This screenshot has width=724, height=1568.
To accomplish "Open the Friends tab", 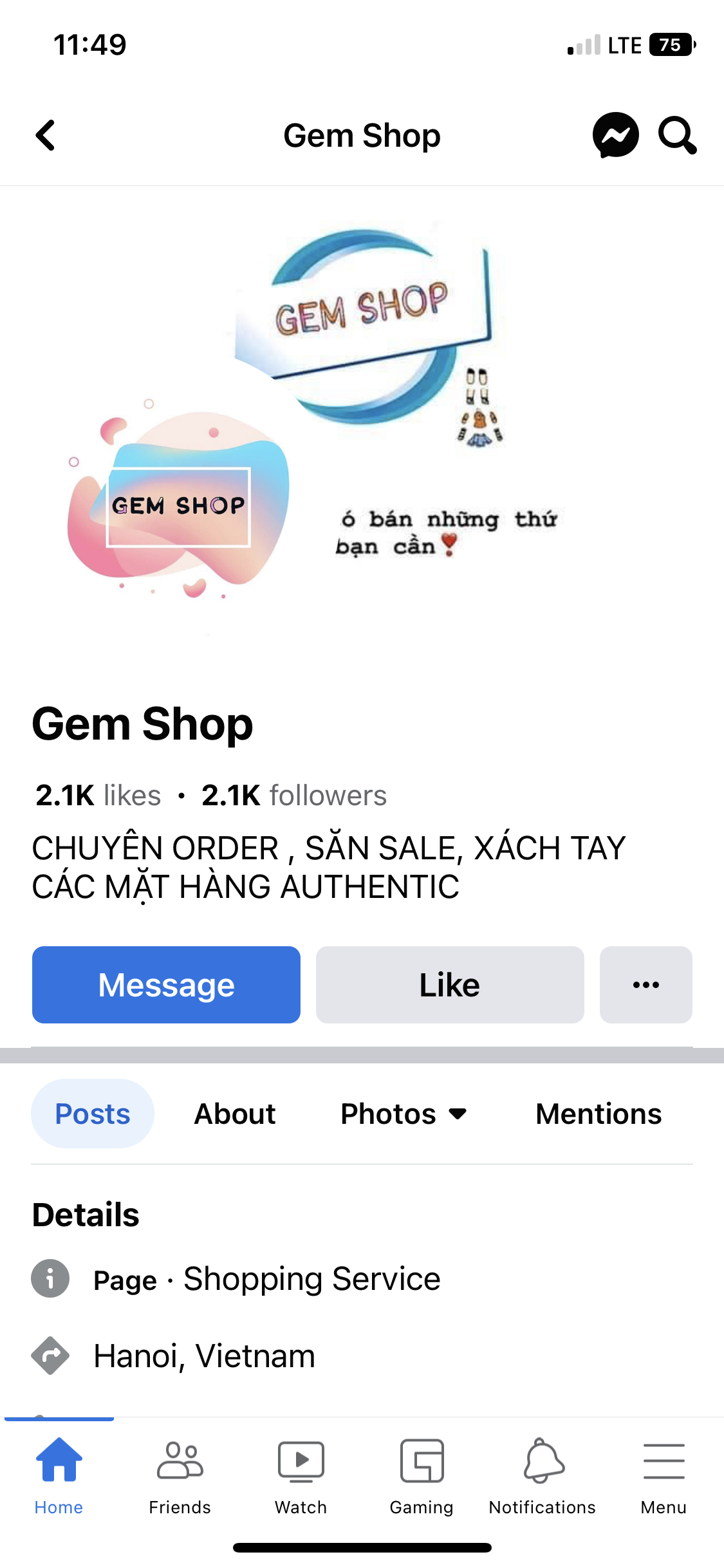I will point(180,1474).
